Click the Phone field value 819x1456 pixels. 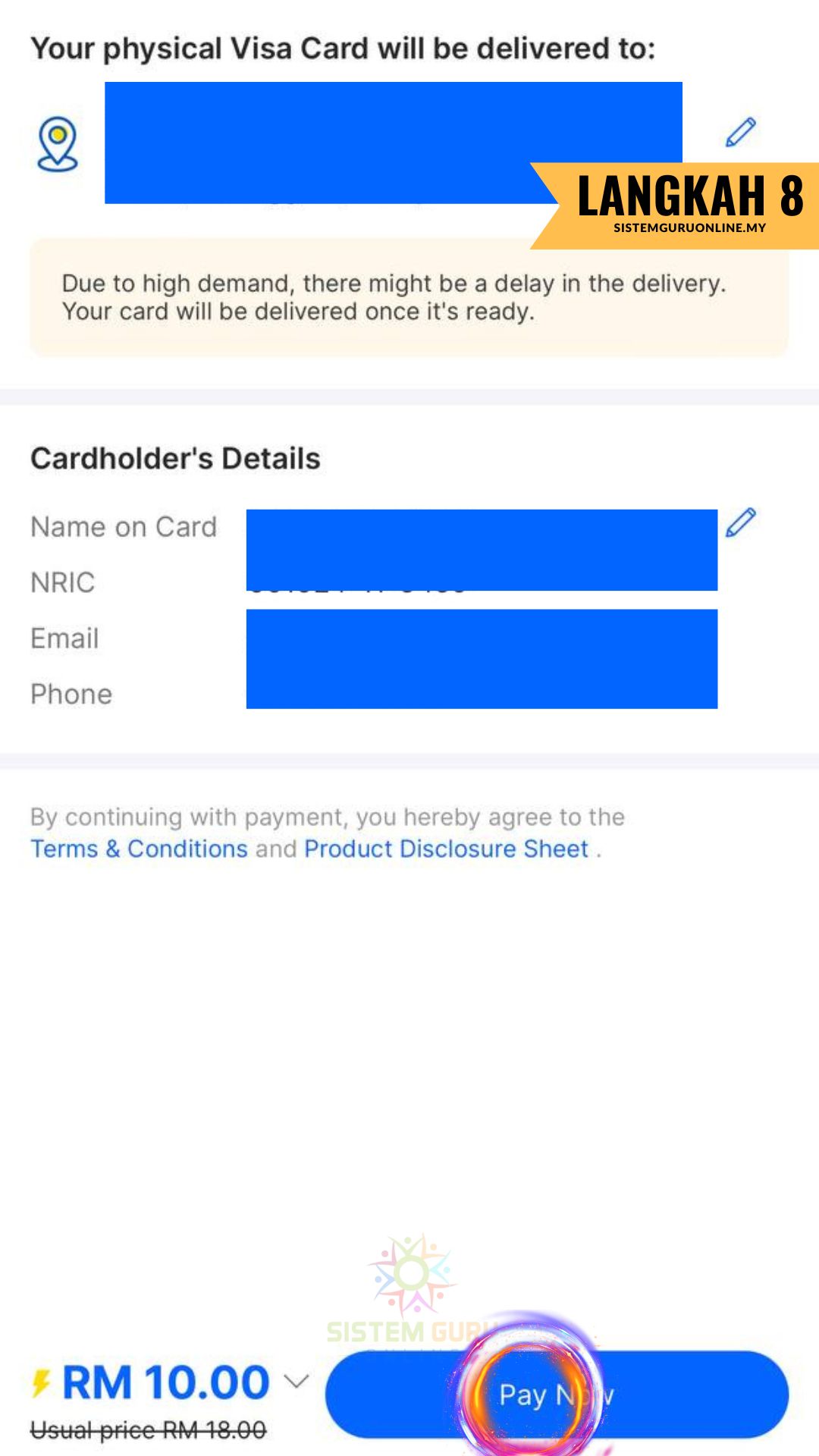pos(482,694)
